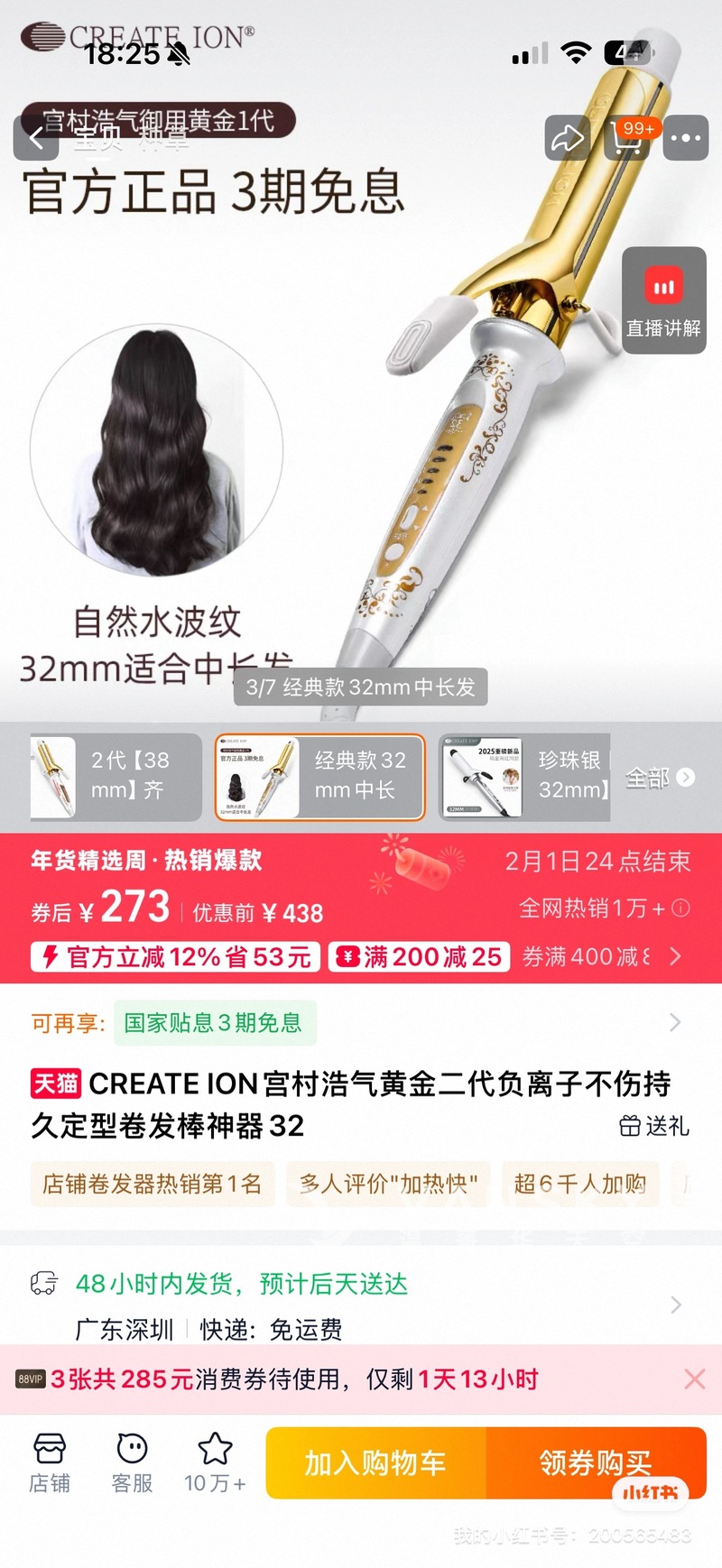722x1568 pixels.
Task: Open the 直播讲解 live explanation
Action: pos(663,300)
